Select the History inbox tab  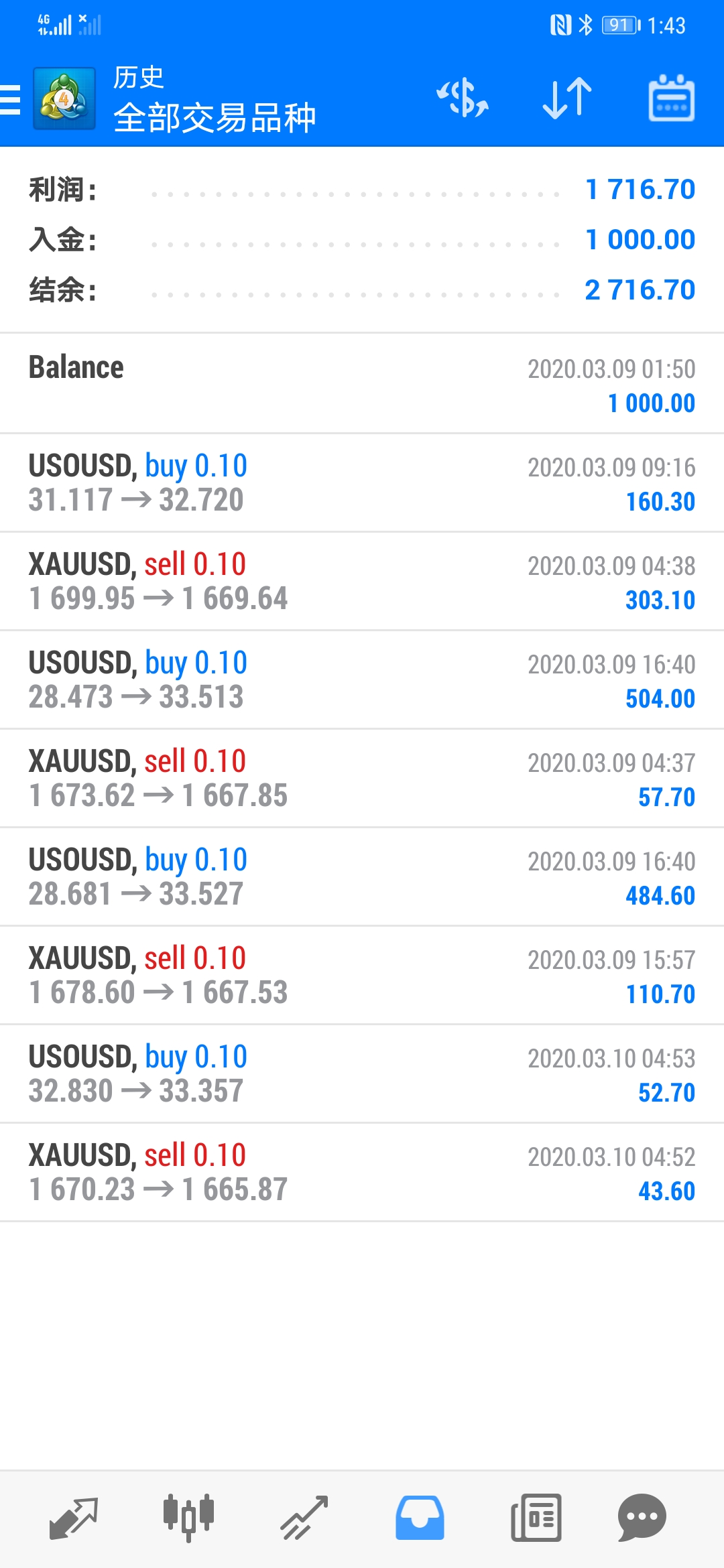point(420,1518)
